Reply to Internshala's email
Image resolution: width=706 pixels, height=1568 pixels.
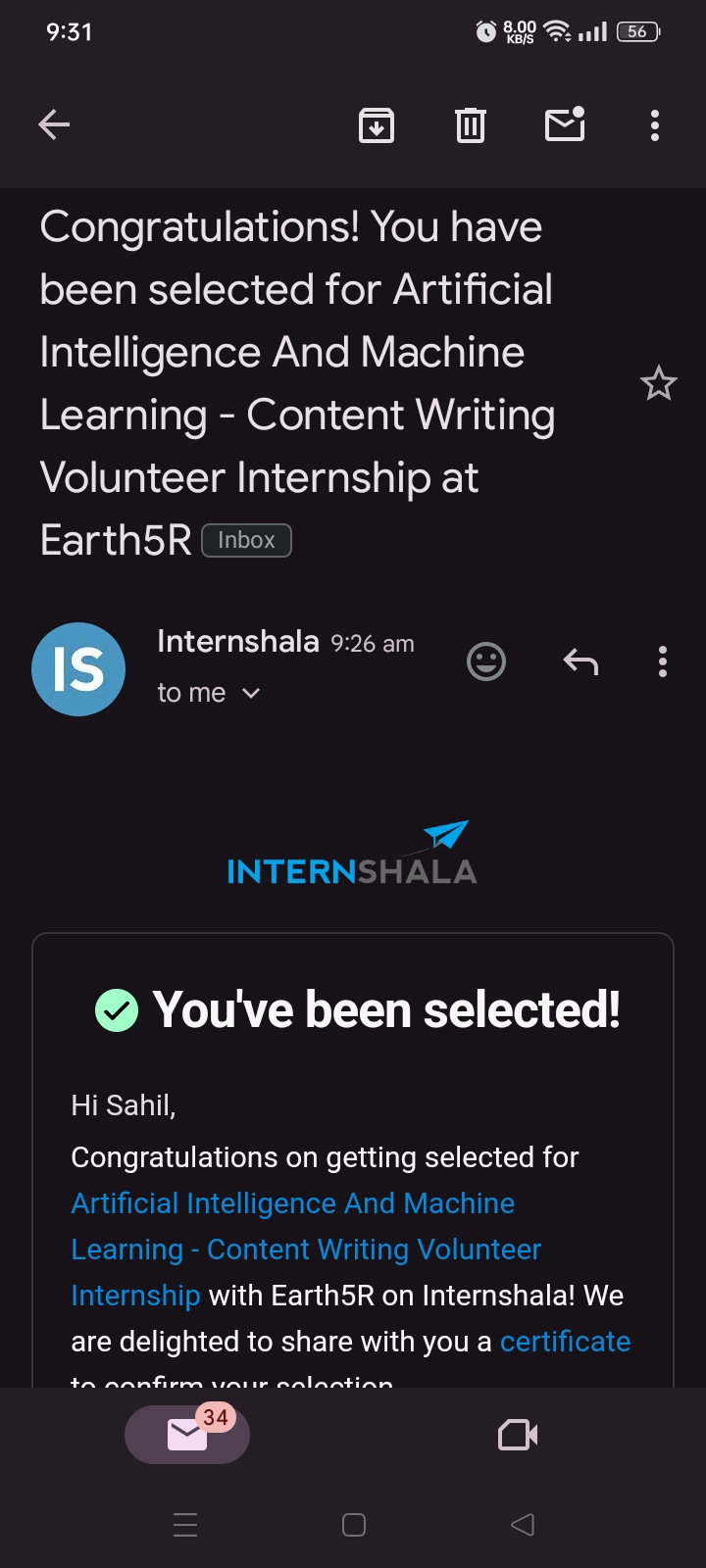580,662
